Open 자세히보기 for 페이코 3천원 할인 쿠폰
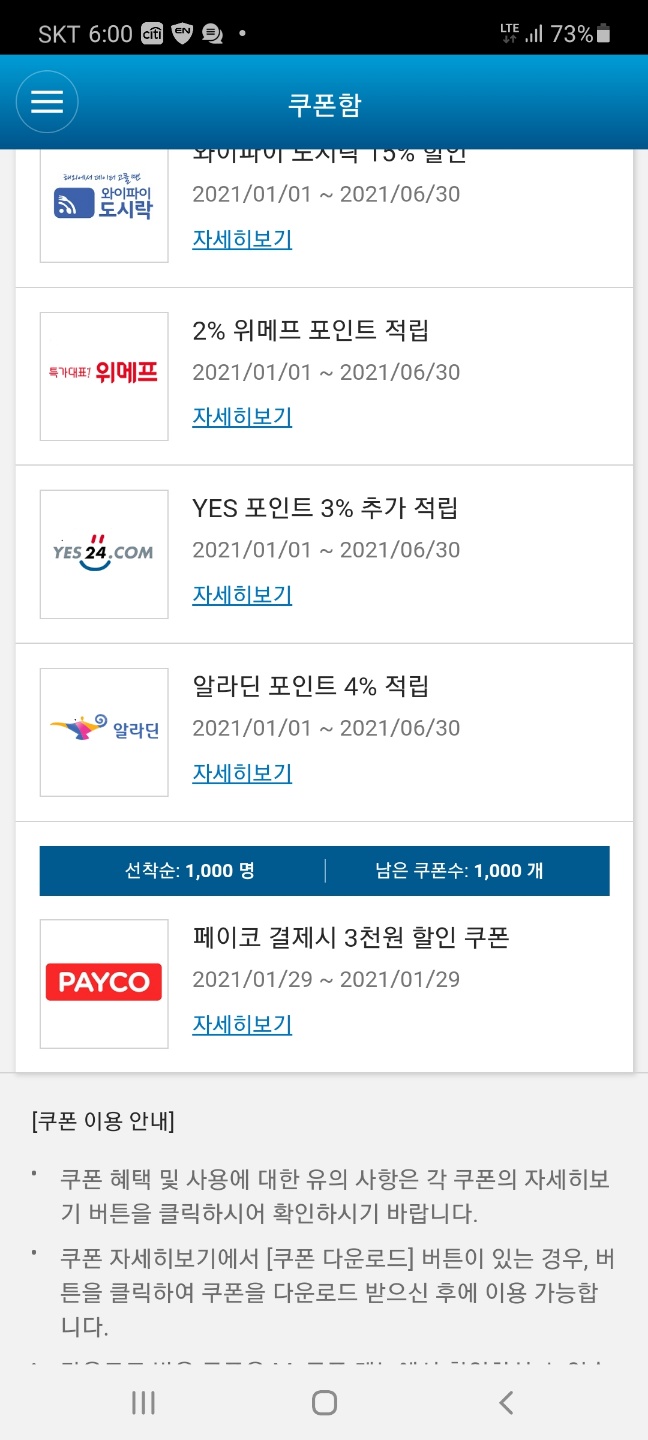The image size is (648, 1440). click(x=242, y=1025)
